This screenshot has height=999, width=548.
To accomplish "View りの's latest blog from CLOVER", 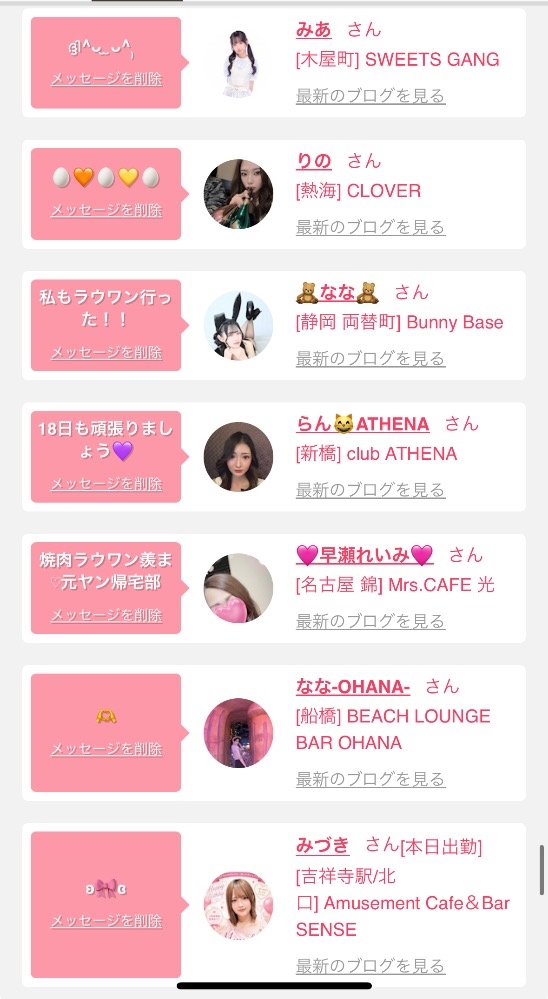I will pos(370,227).
